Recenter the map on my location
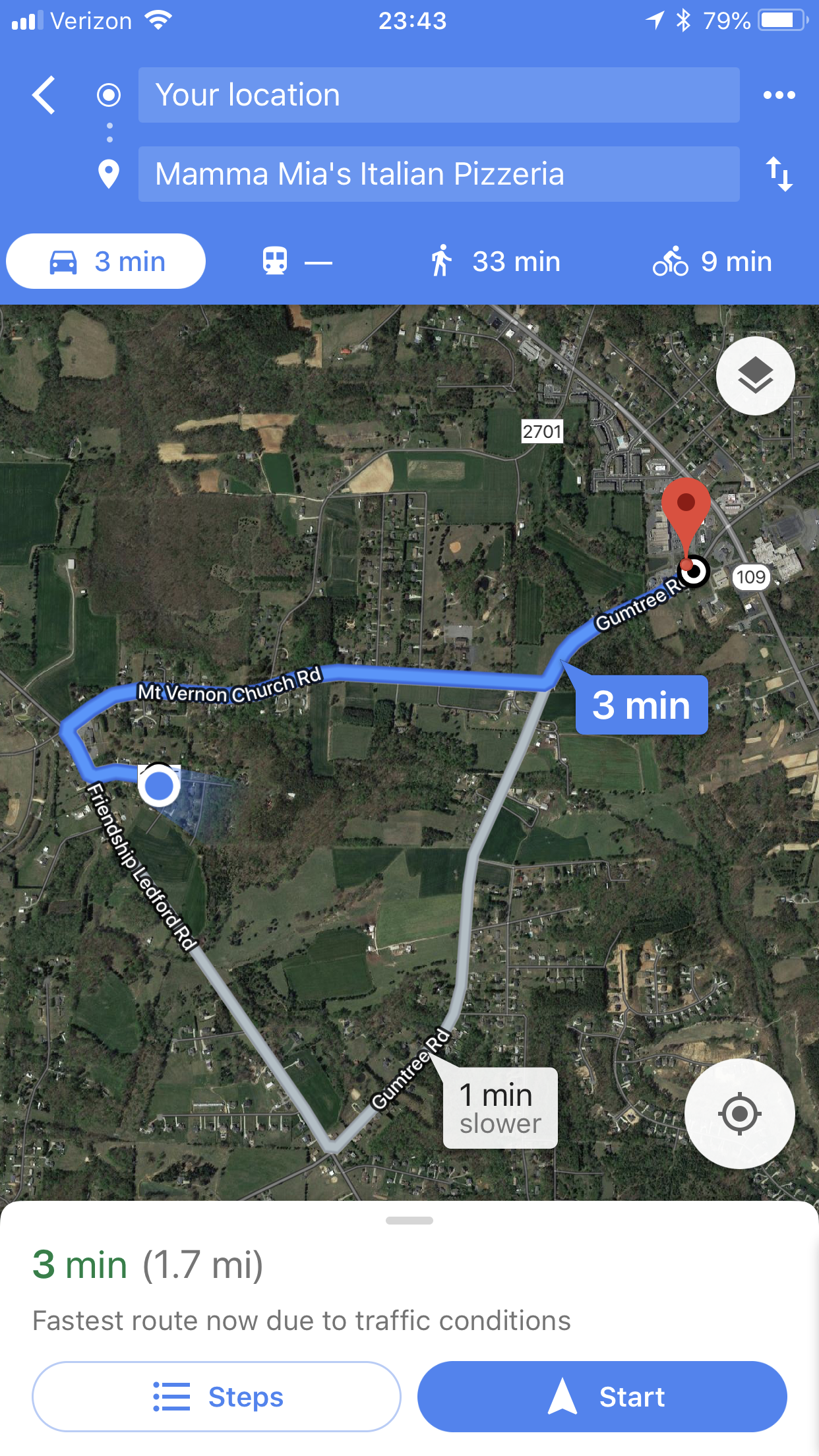Image resolution: width=819 pixels, height=1456 pixels. tap(739, 1114)
